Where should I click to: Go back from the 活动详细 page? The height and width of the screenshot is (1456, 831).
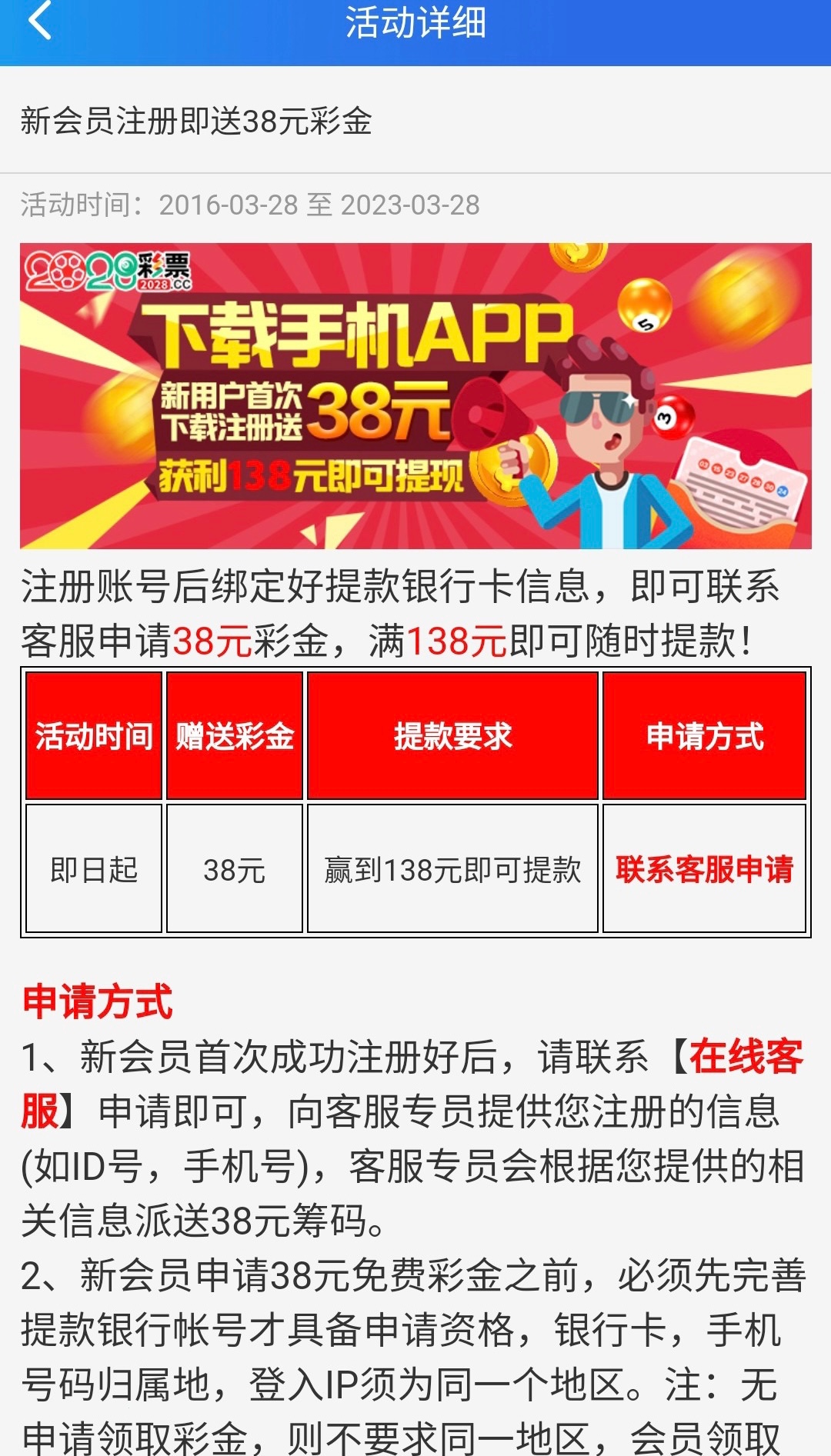(x=38, y=21)
